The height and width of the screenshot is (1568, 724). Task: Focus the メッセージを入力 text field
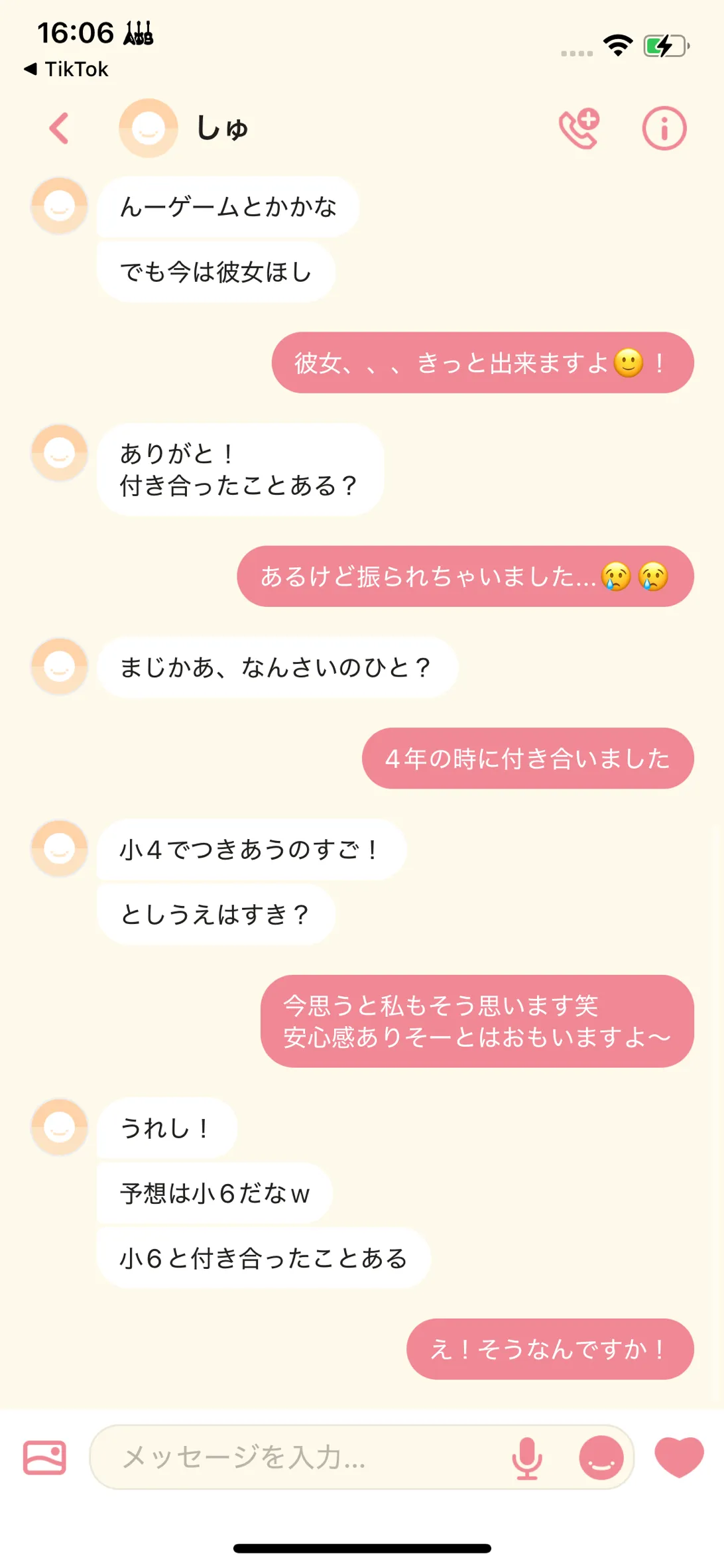[x=298, y=1457]
